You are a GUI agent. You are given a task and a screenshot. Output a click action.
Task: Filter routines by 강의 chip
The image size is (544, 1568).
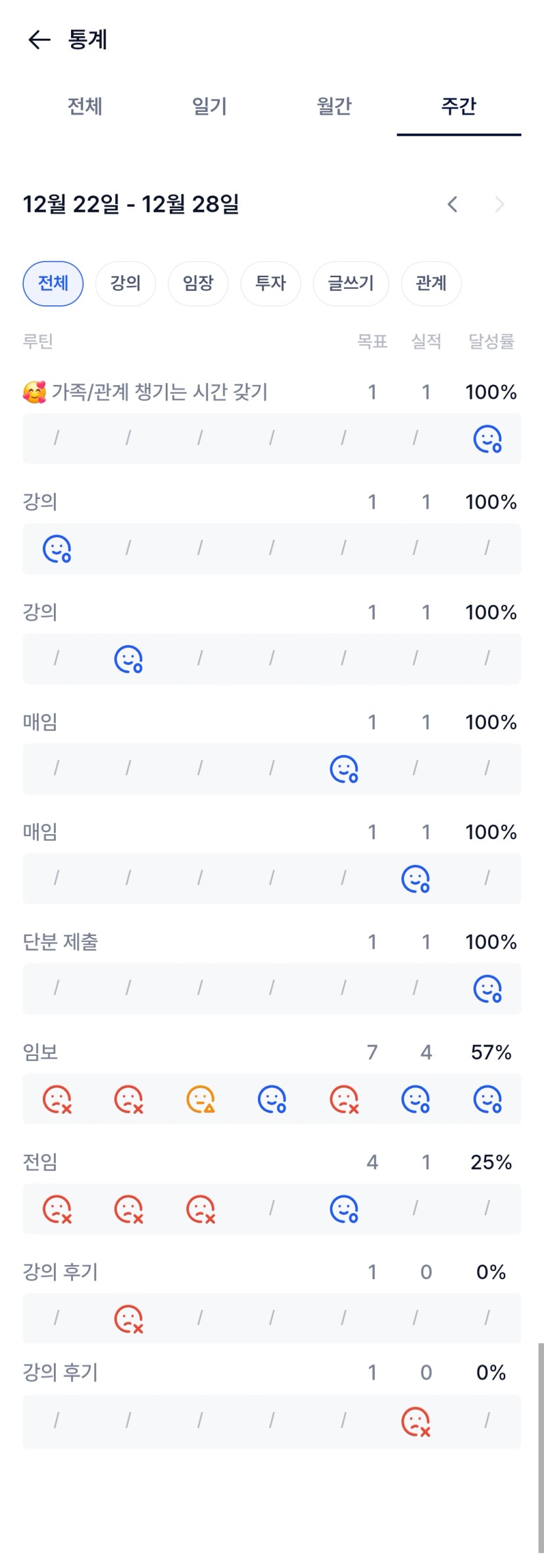[126, 284]
